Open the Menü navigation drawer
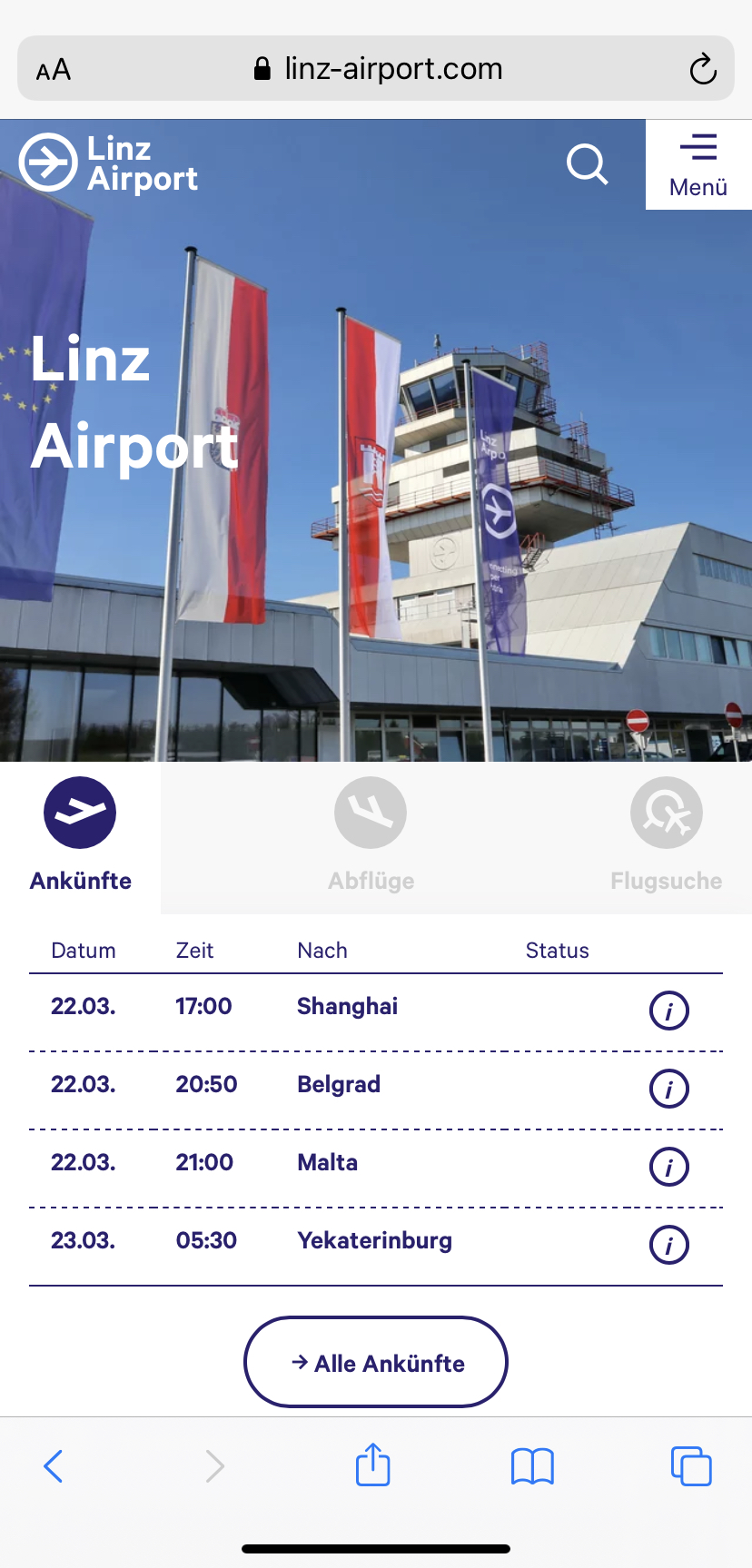 pyautogui.click(x=698, y=165)
